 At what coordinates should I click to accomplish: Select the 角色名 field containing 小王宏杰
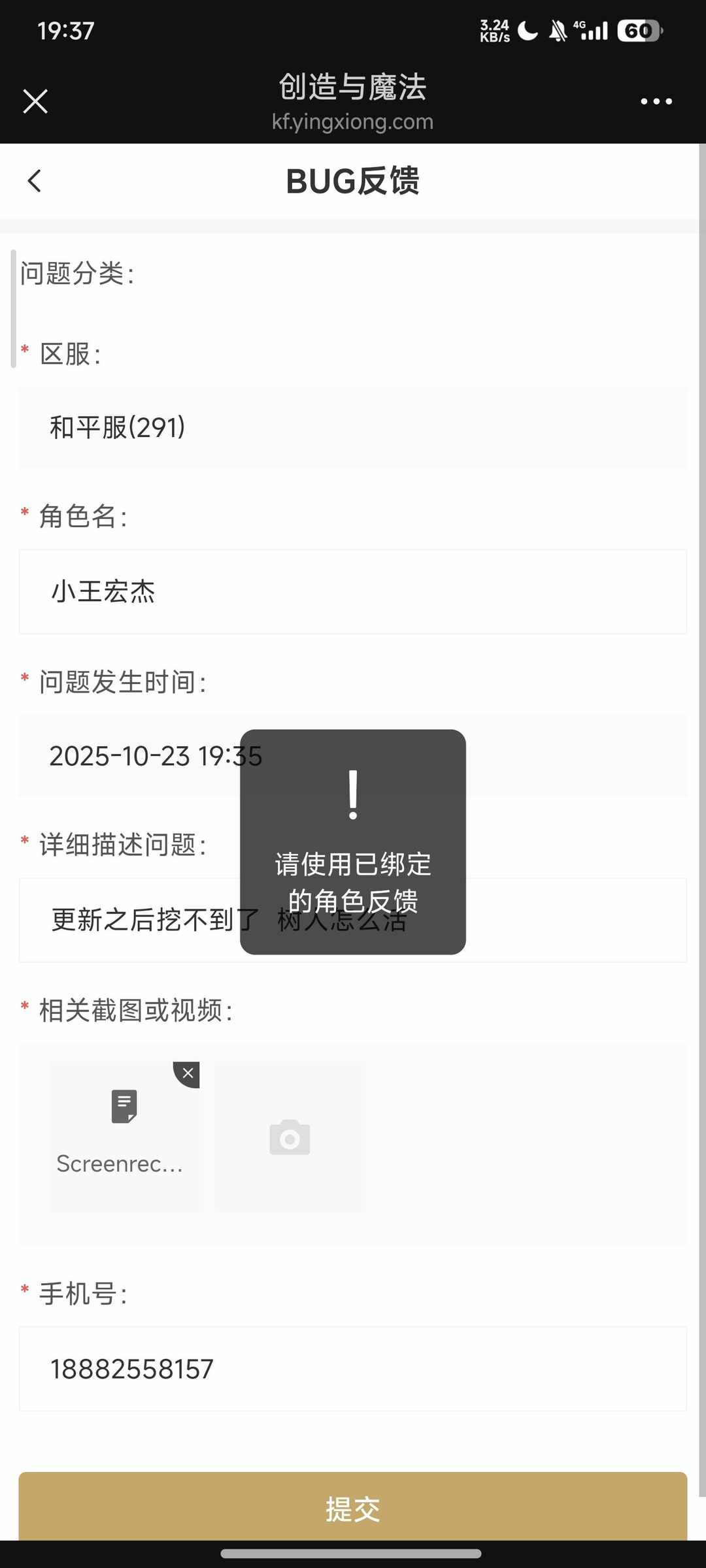(x=353, y=591)
